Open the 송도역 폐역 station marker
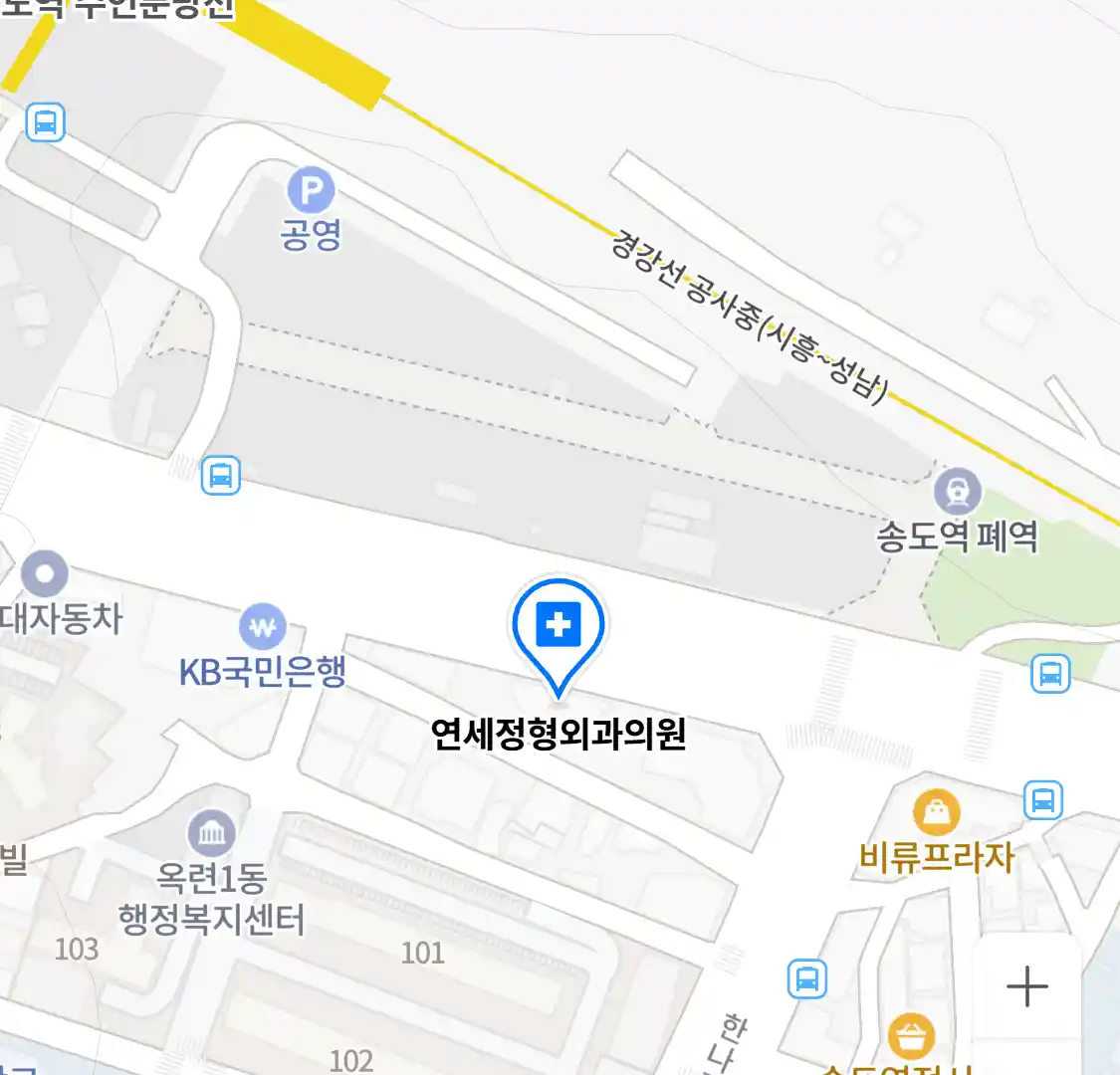 pos(957,492)
